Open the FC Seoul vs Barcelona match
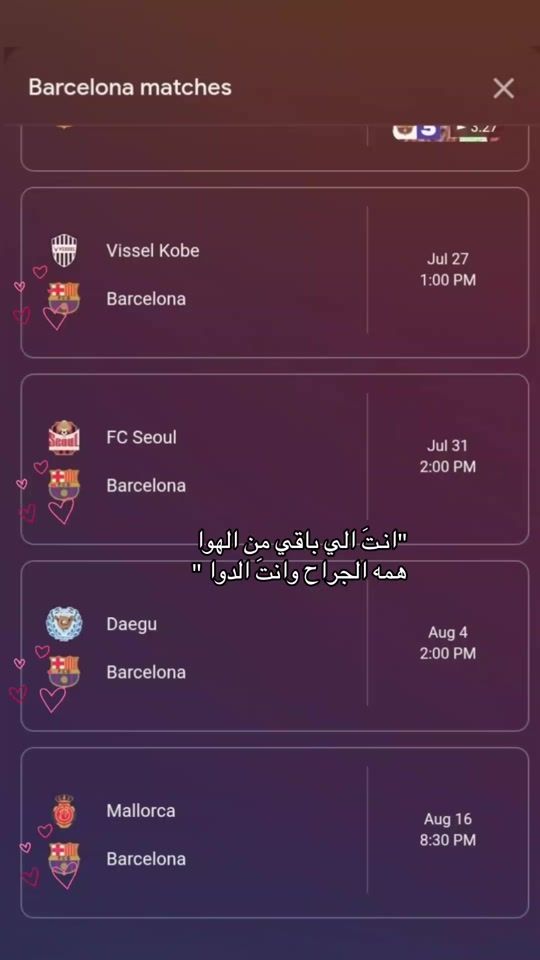 (275, 459)
